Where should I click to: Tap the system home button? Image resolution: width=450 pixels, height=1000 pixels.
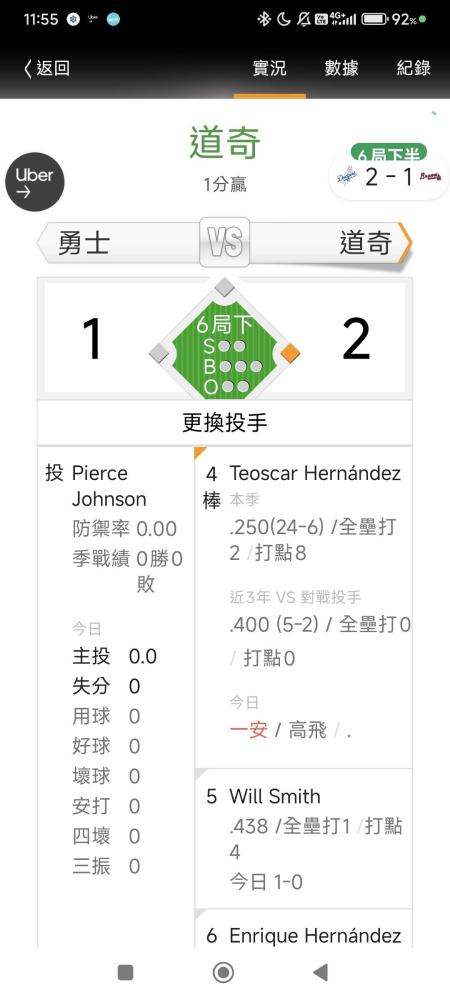[223, 972]
